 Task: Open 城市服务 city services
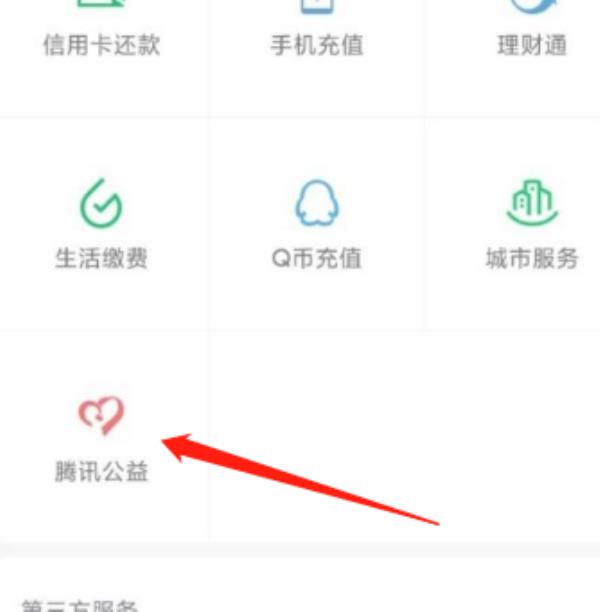[x=532, y=224]
